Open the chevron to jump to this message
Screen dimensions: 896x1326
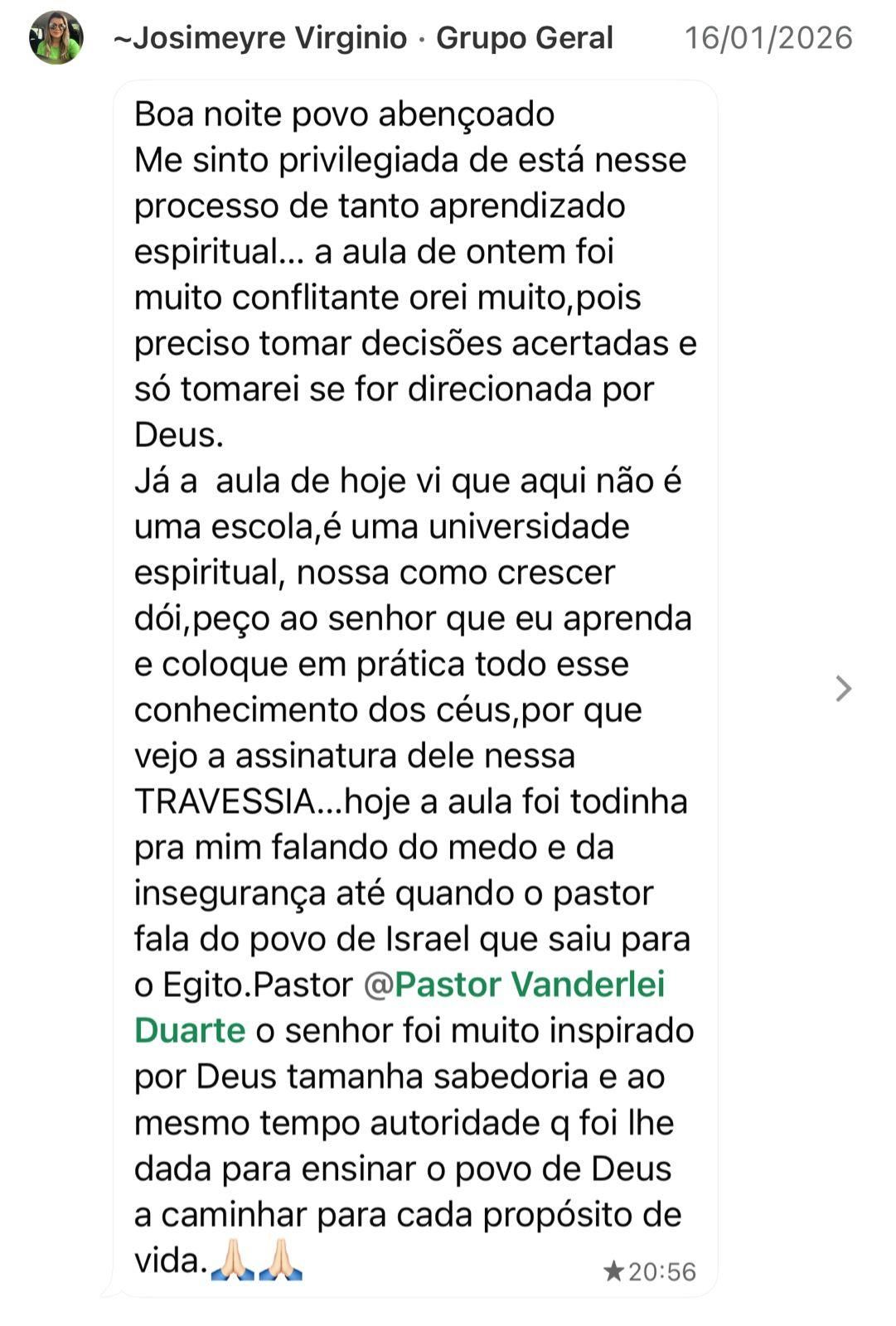point(843,689)
